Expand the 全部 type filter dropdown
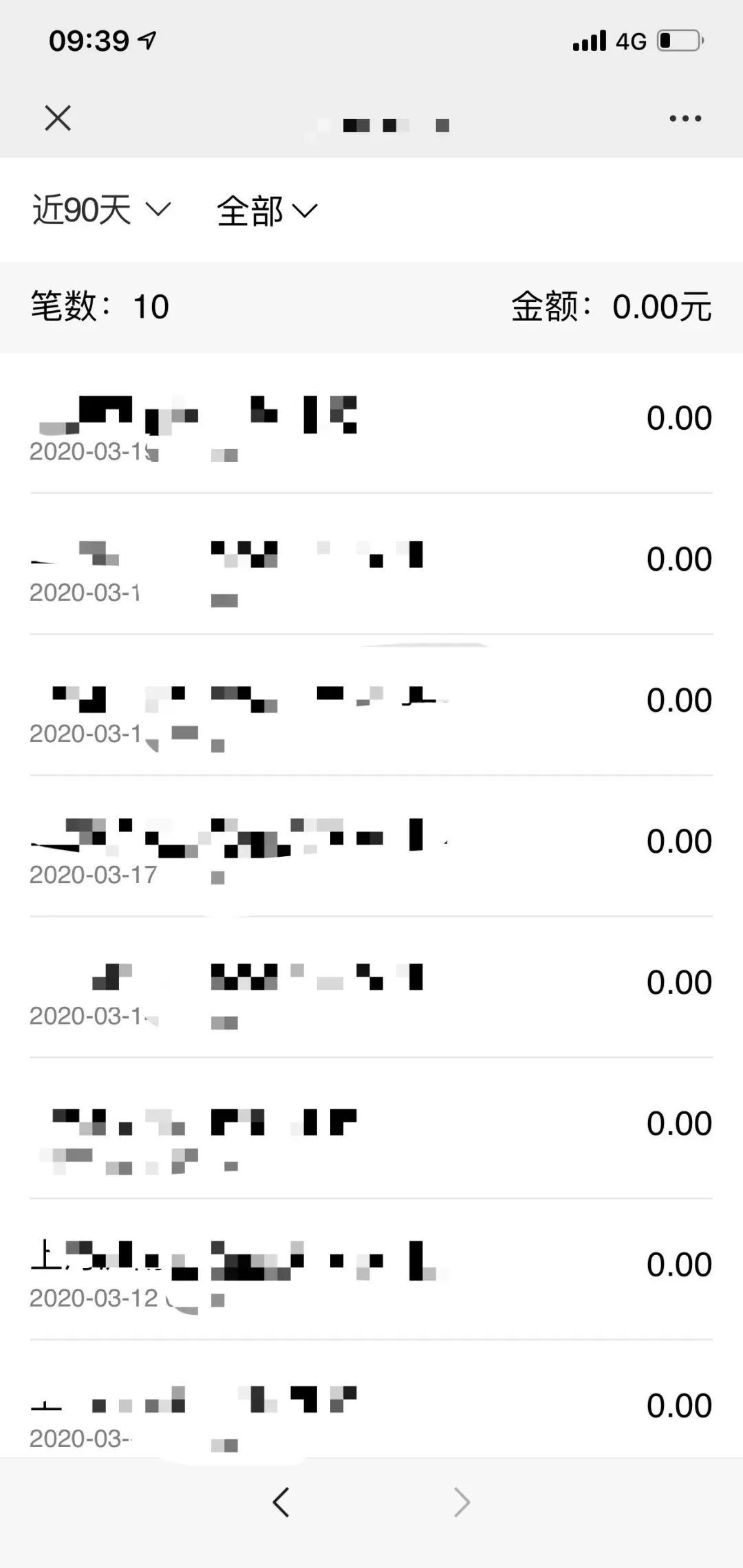 267,210
